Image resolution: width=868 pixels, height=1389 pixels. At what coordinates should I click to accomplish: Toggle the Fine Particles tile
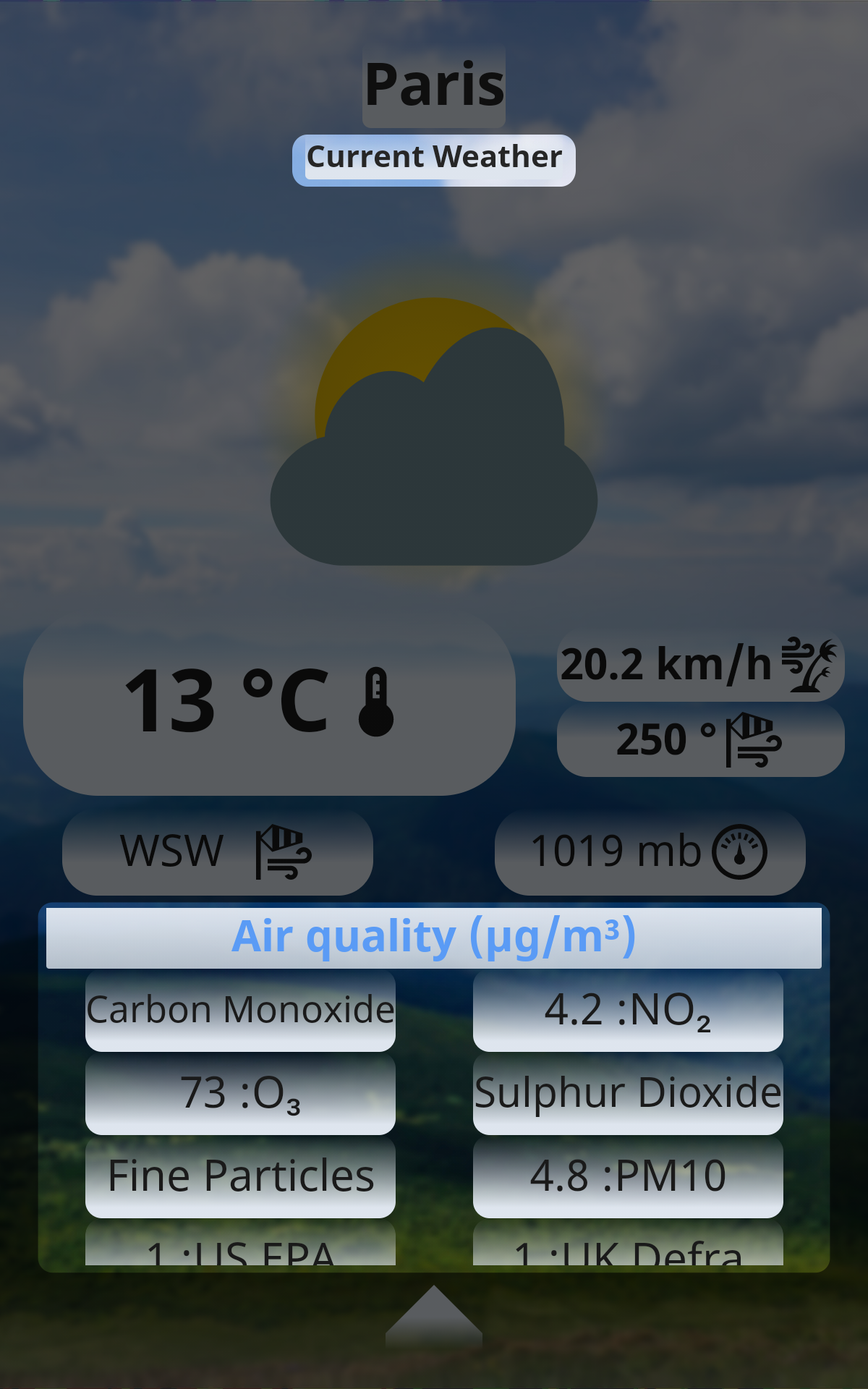240,1176
